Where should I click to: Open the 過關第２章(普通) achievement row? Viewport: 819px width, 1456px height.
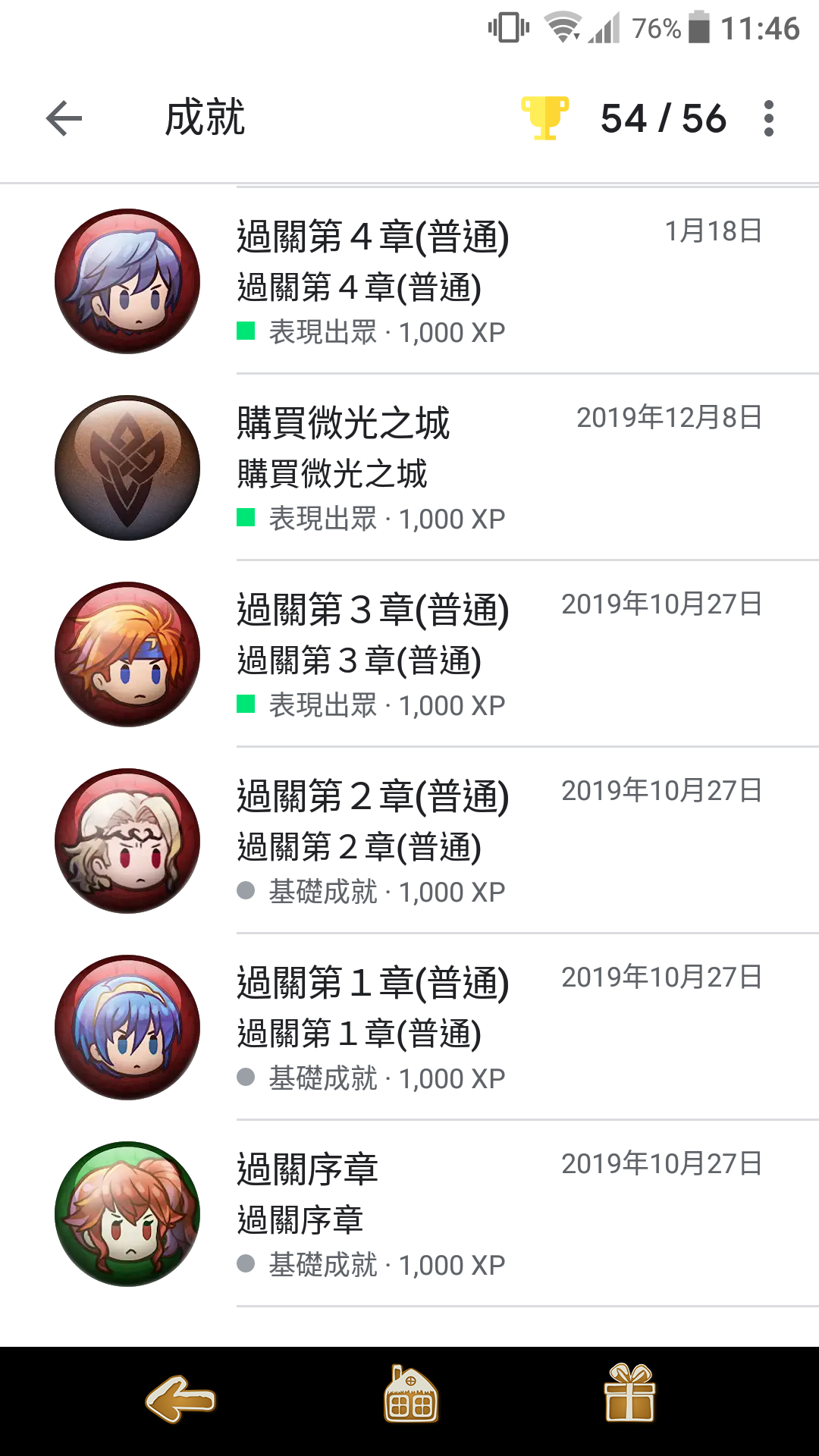(x=409, y=840)
